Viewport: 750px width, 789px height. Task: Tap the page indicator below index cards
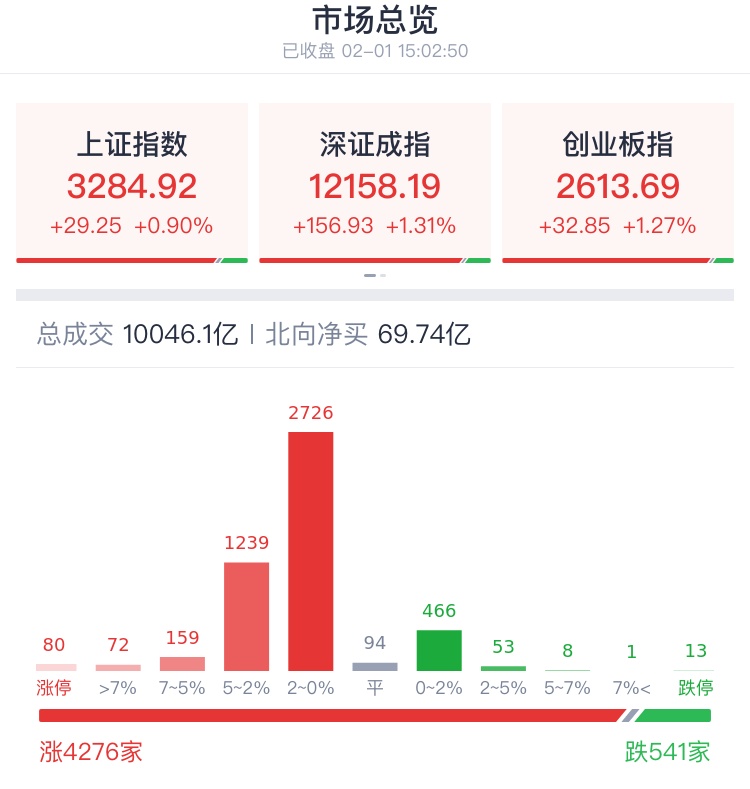click(x=375, y=275)
